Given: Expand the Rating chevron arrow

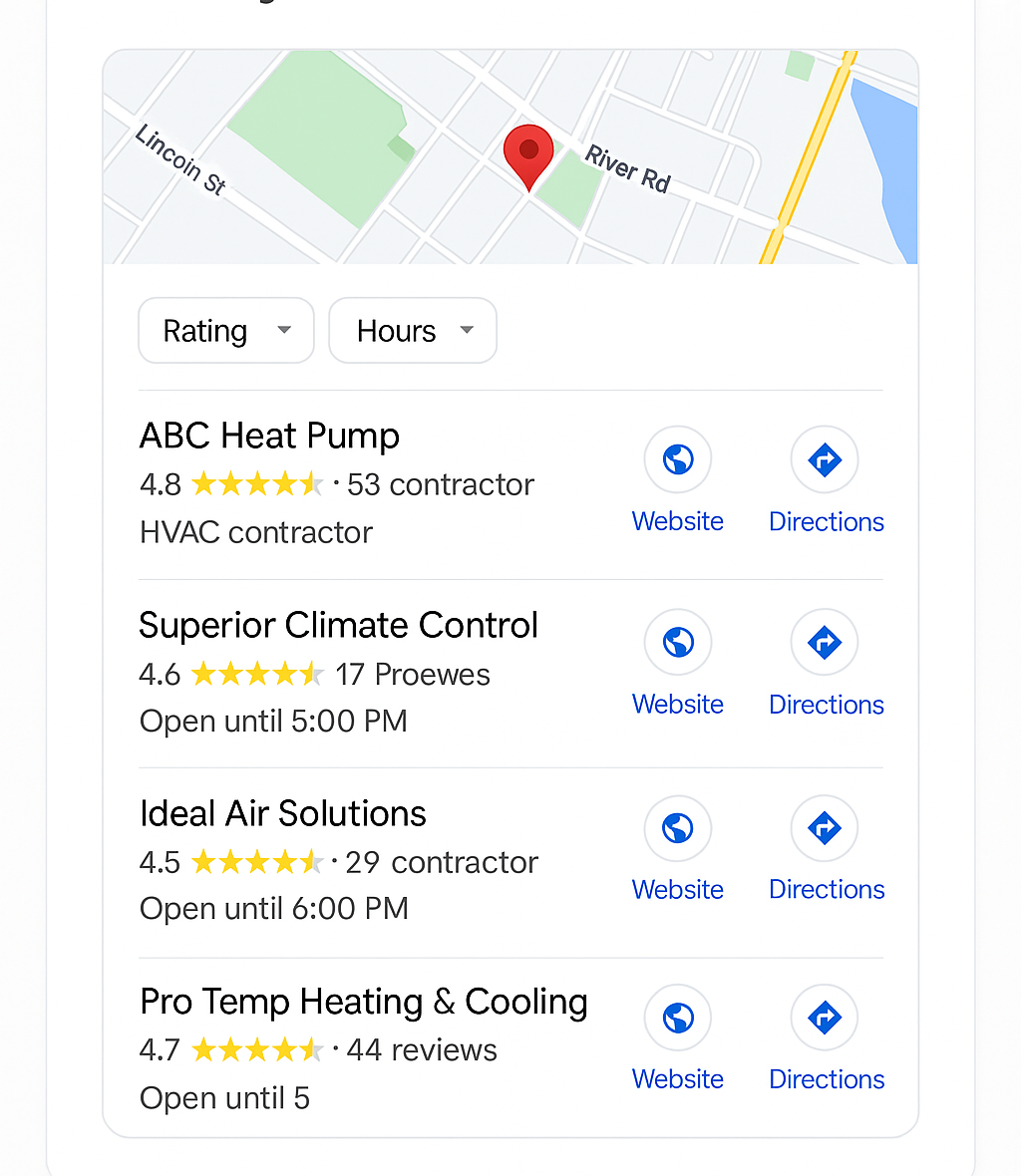Looking at the screenshot, I should 284,330.
